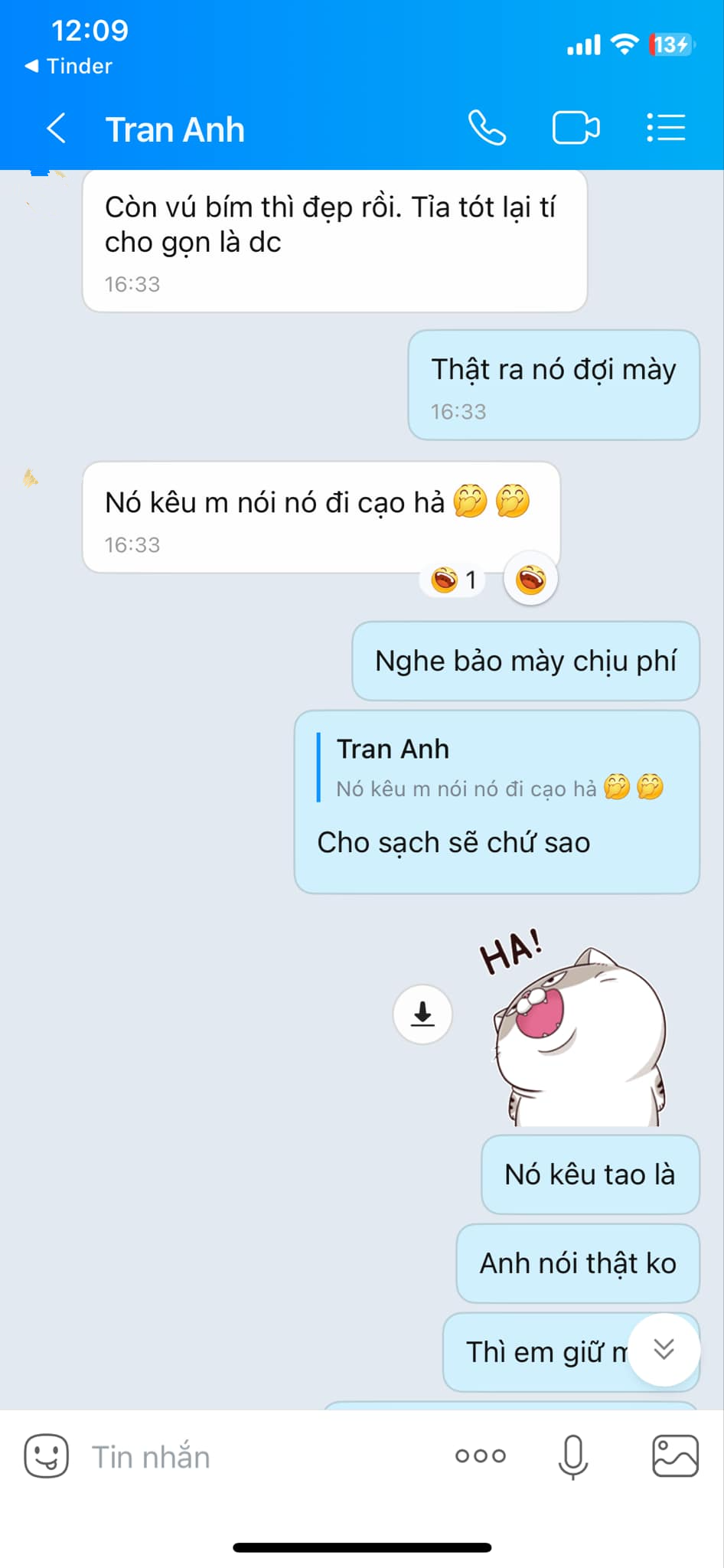
Task: Go back from the Tran Anh chat
Action: [x=57, y=129]
